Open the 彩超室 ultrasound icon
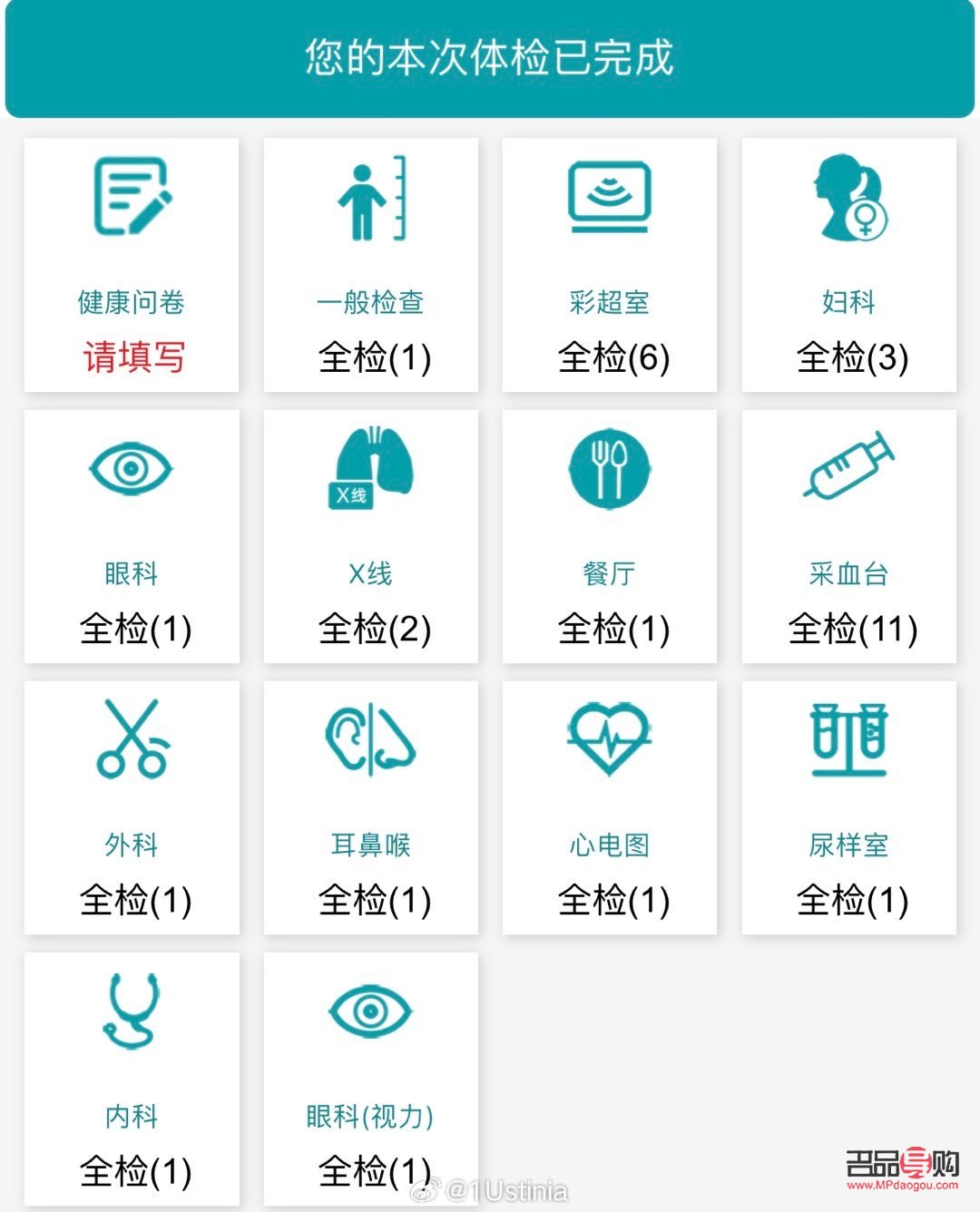Screen dimensions: 980x1212 [610, 198]
